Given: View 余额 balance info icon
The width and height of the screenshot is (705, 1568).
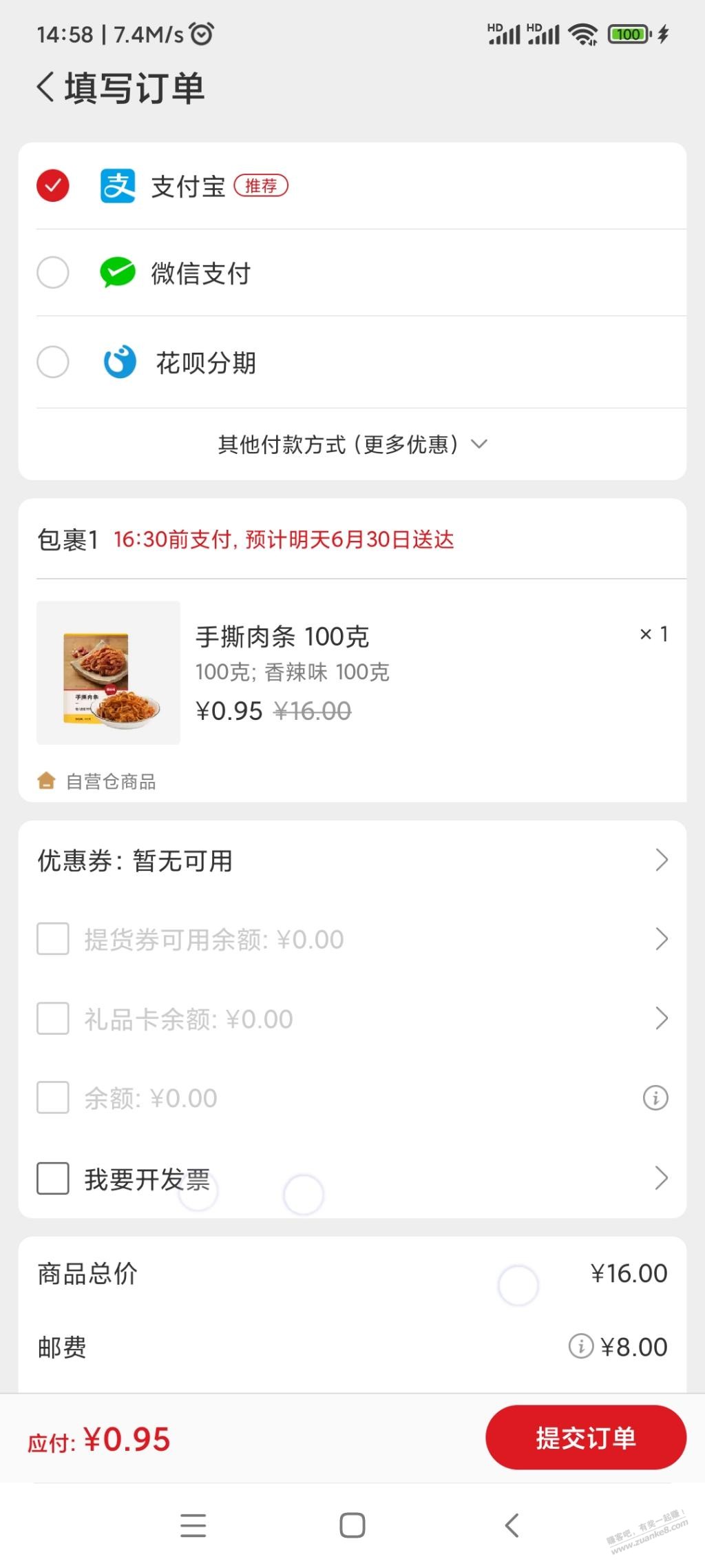Looking at the screenshot, I should click(655, 1097).
